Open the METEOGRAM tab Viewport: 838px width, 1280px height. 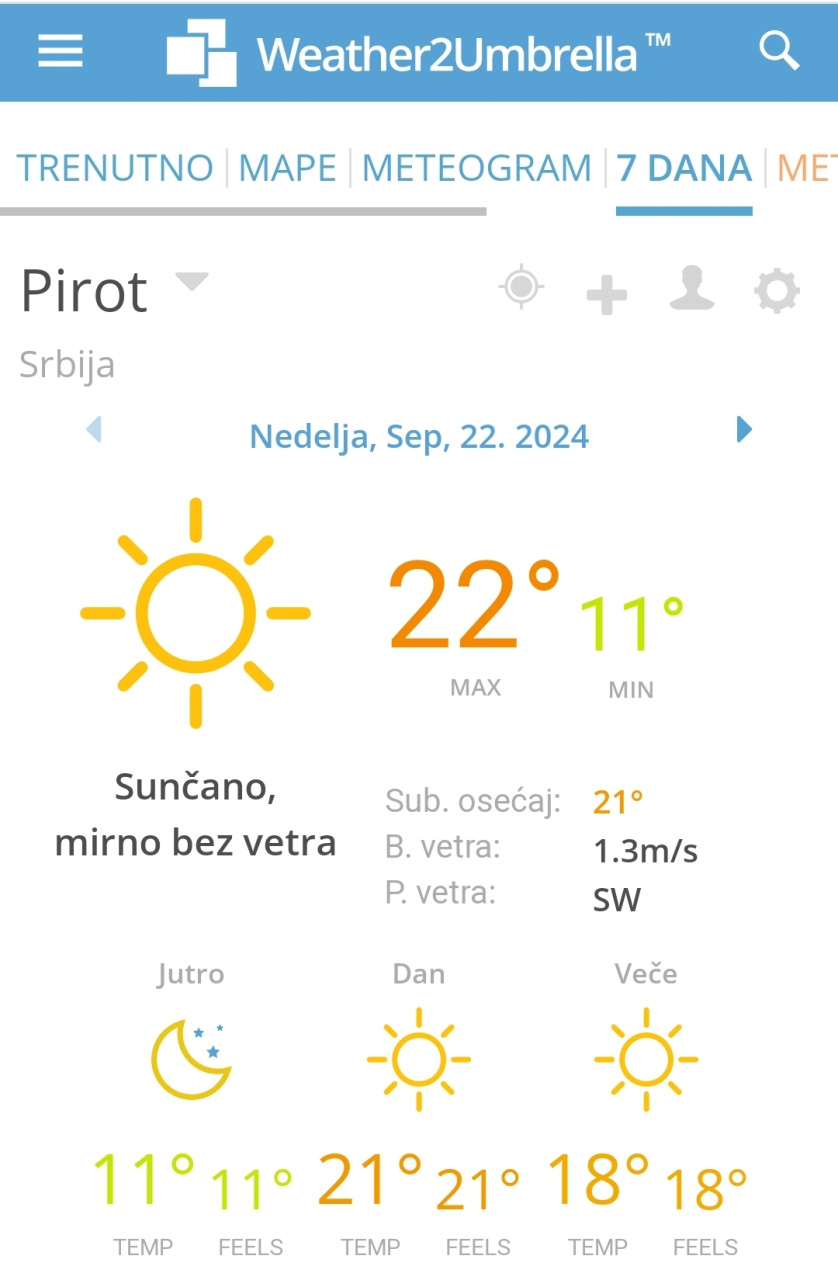pyautogui.click(x=476, y=168)
